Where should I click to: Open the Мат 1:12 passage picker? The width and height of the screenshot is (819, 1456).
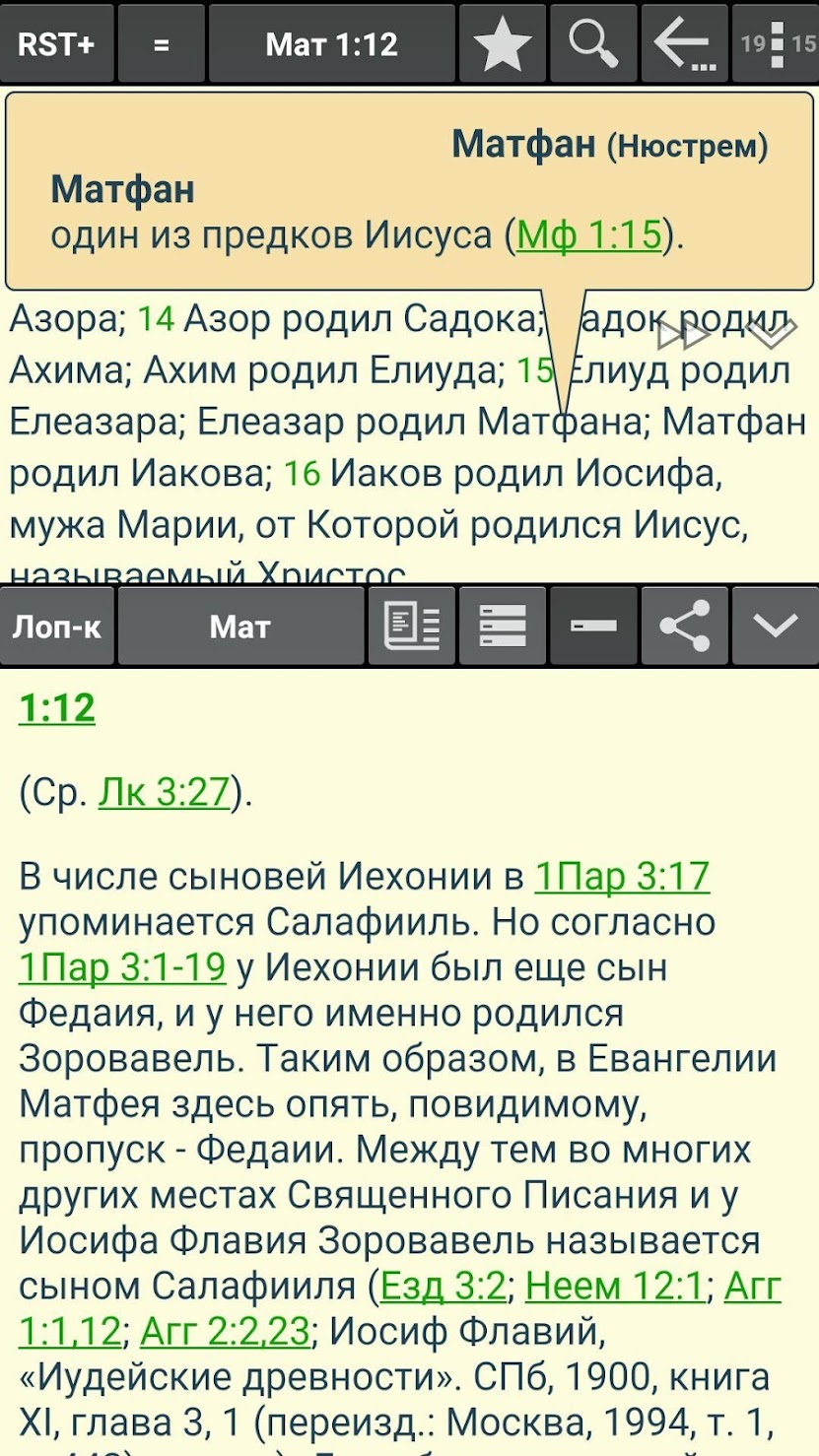pyautogui.click(x=332, y=43)
